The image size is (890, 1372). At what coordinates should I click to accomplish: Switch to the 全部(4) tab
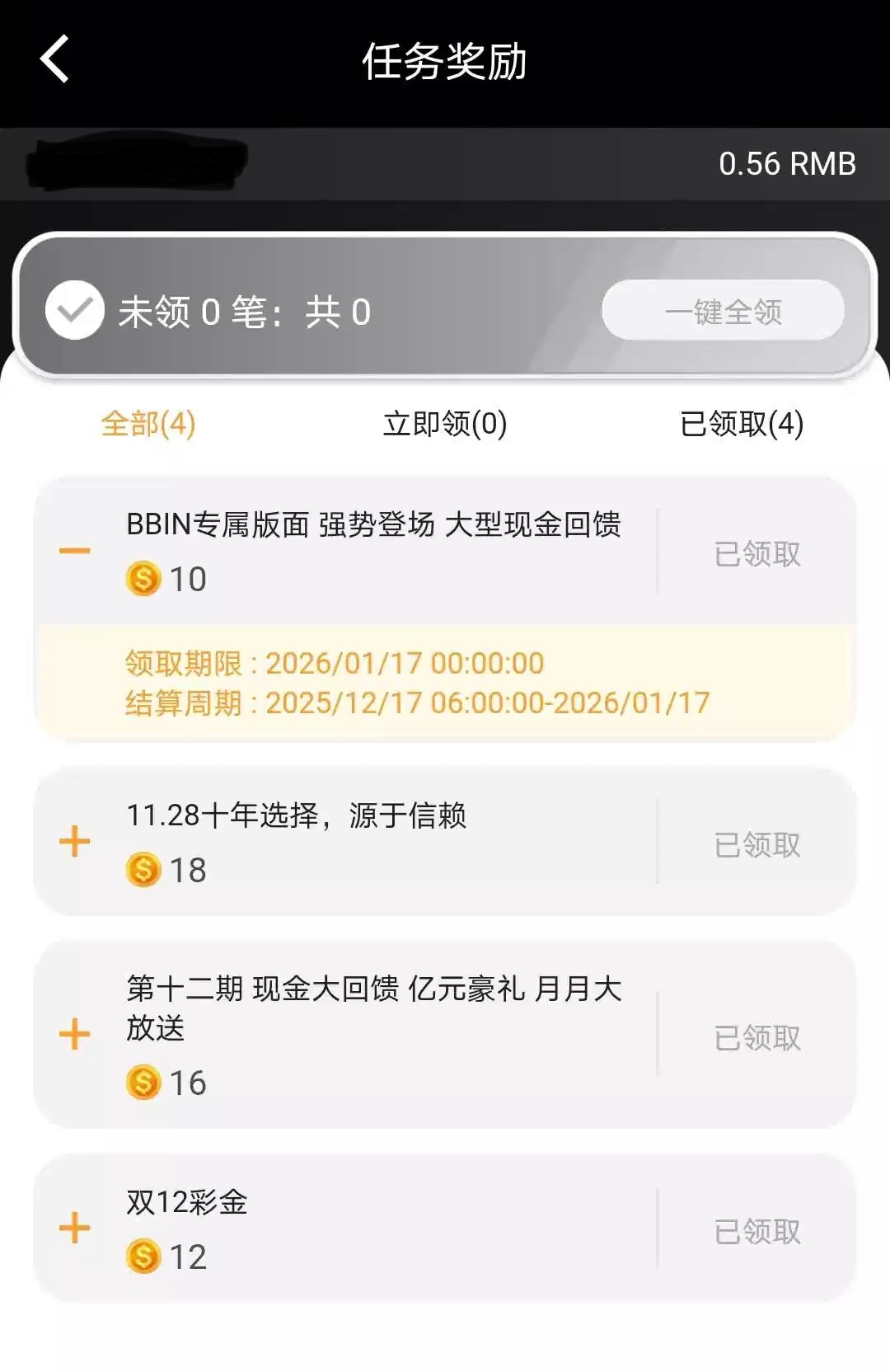pos(148,424)
